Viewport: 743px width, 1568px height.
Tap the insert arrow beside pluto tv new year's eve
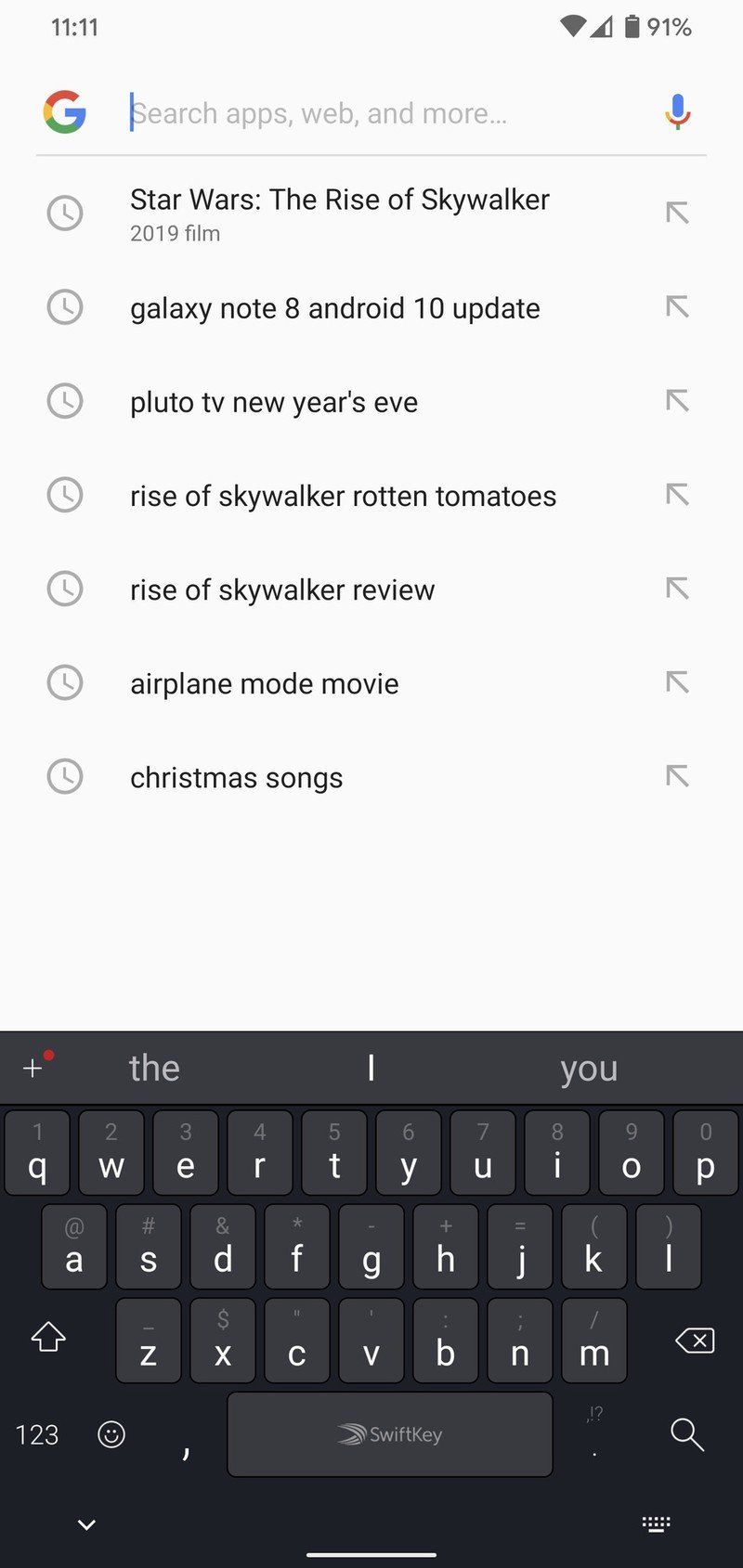click(x=677, y=400)
